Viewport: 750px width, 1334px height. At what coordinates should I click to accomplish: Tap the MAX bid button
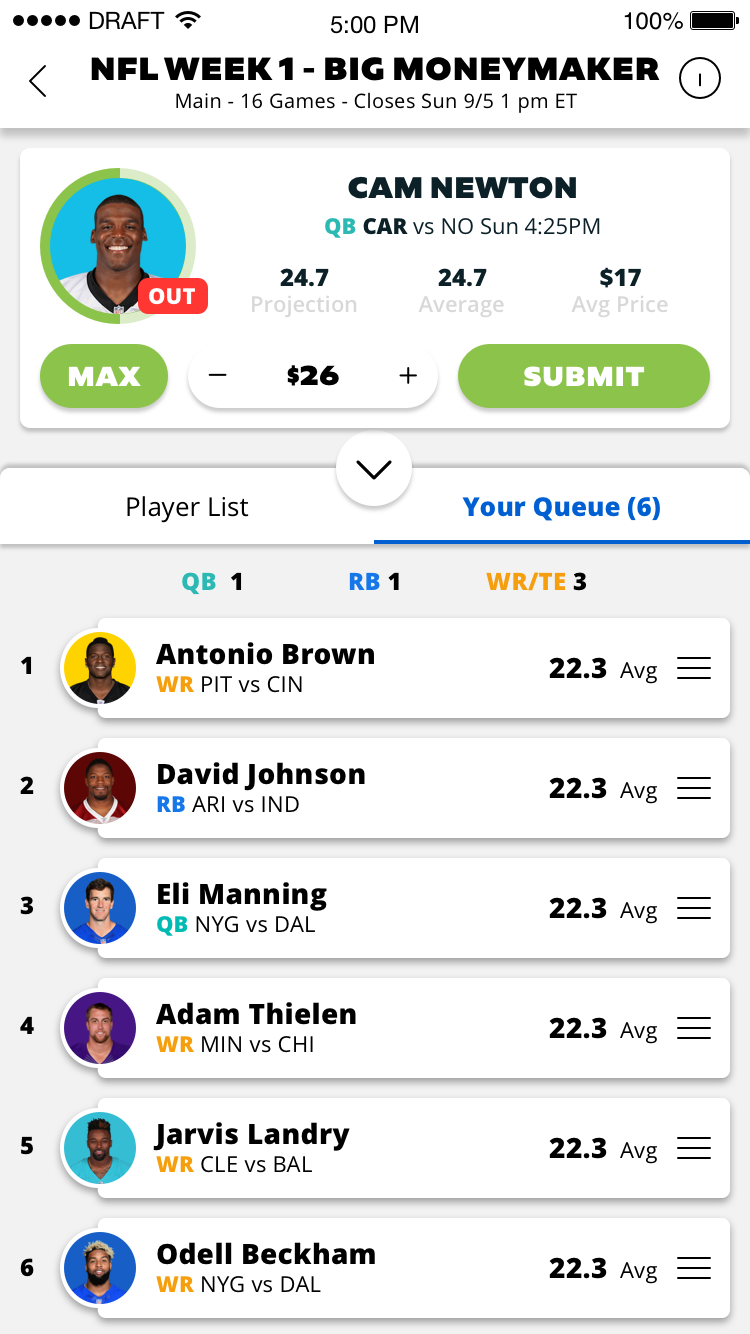pyautogui.click(x=104, y=376)
